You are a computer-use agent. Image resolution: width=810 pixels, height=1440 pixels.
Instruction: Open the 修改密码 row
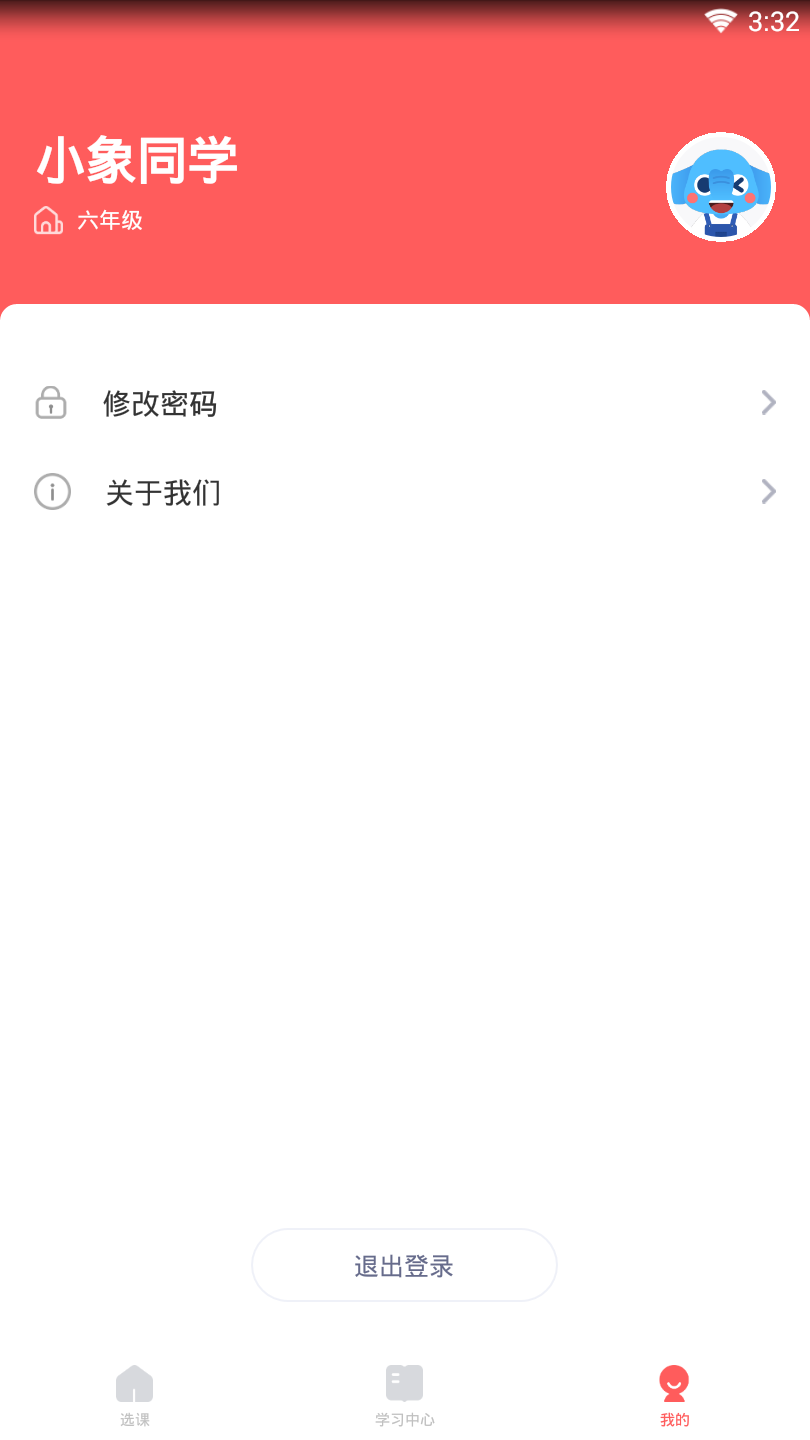[x=405, y=403]
